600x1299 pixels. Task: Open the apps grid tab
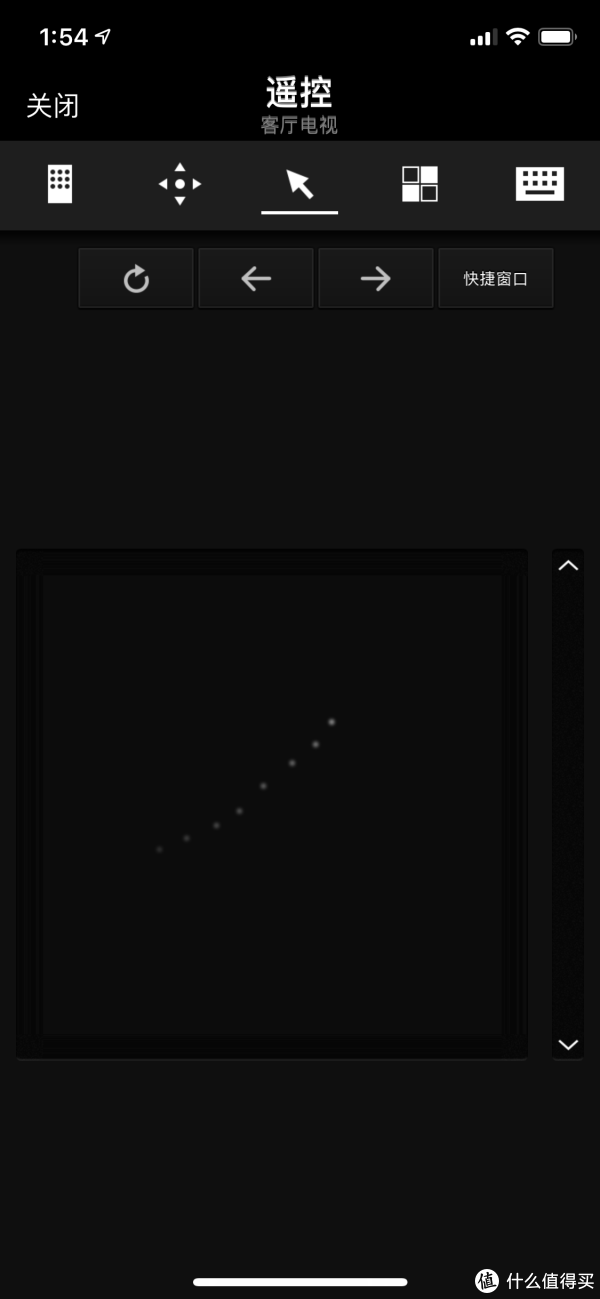tap(420, 184)
